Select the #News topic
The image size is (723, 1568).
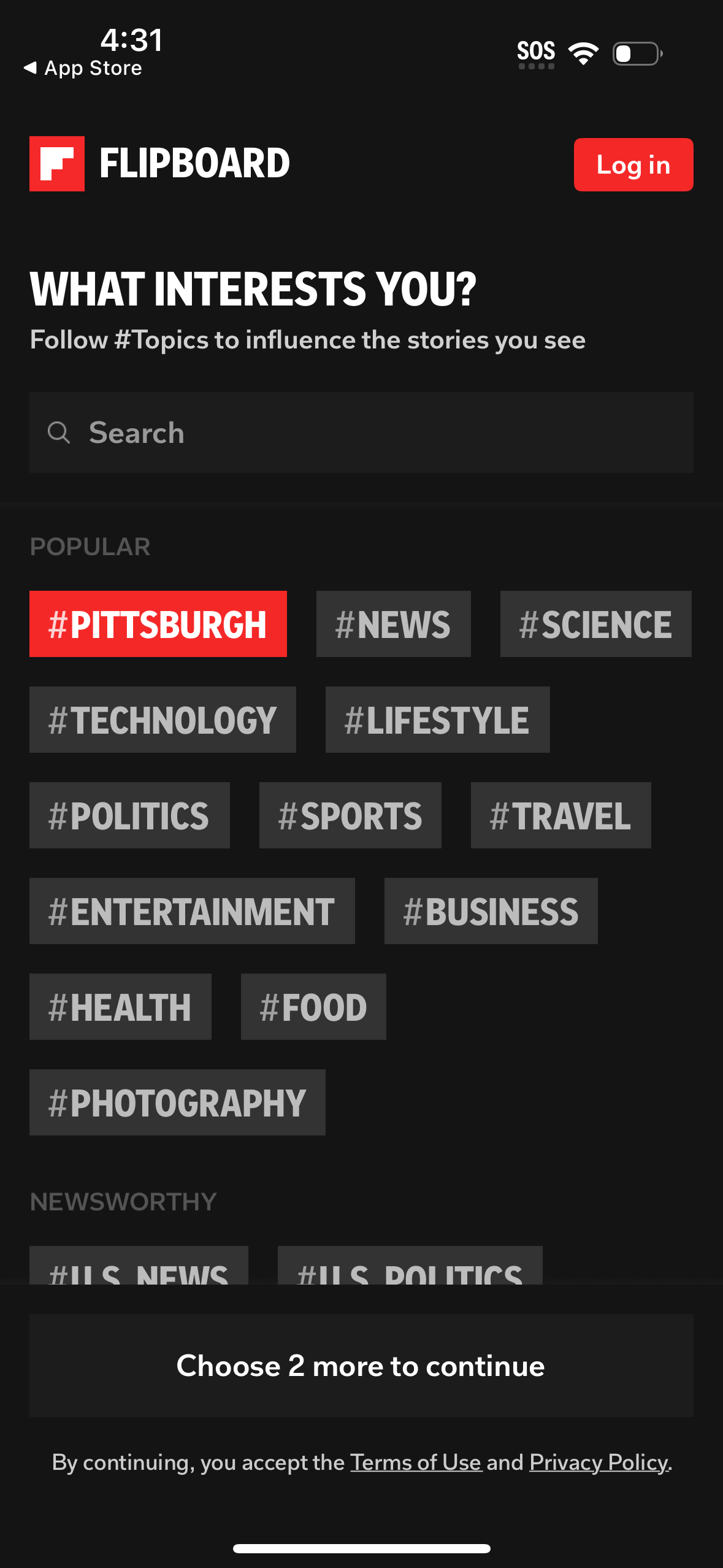[393, 625]
